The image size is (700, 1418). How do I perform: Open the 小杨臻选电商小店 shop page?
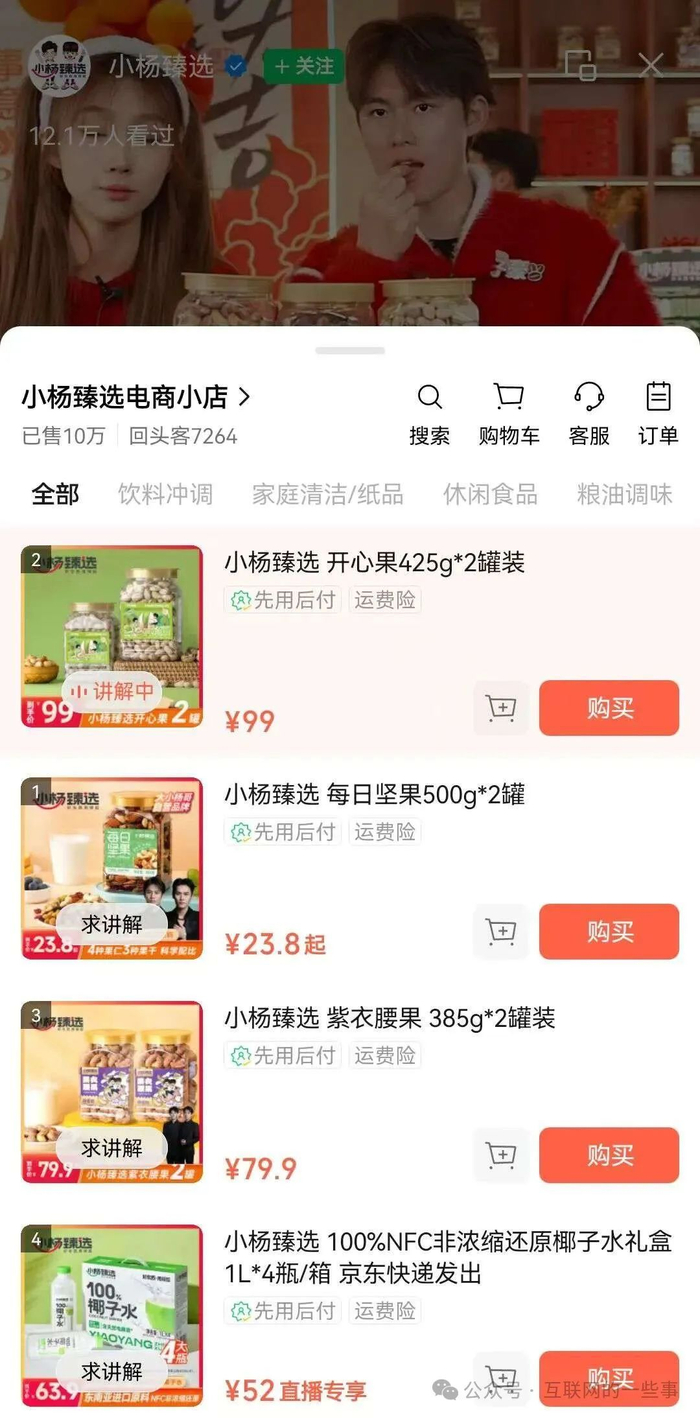tap(136, 397)
